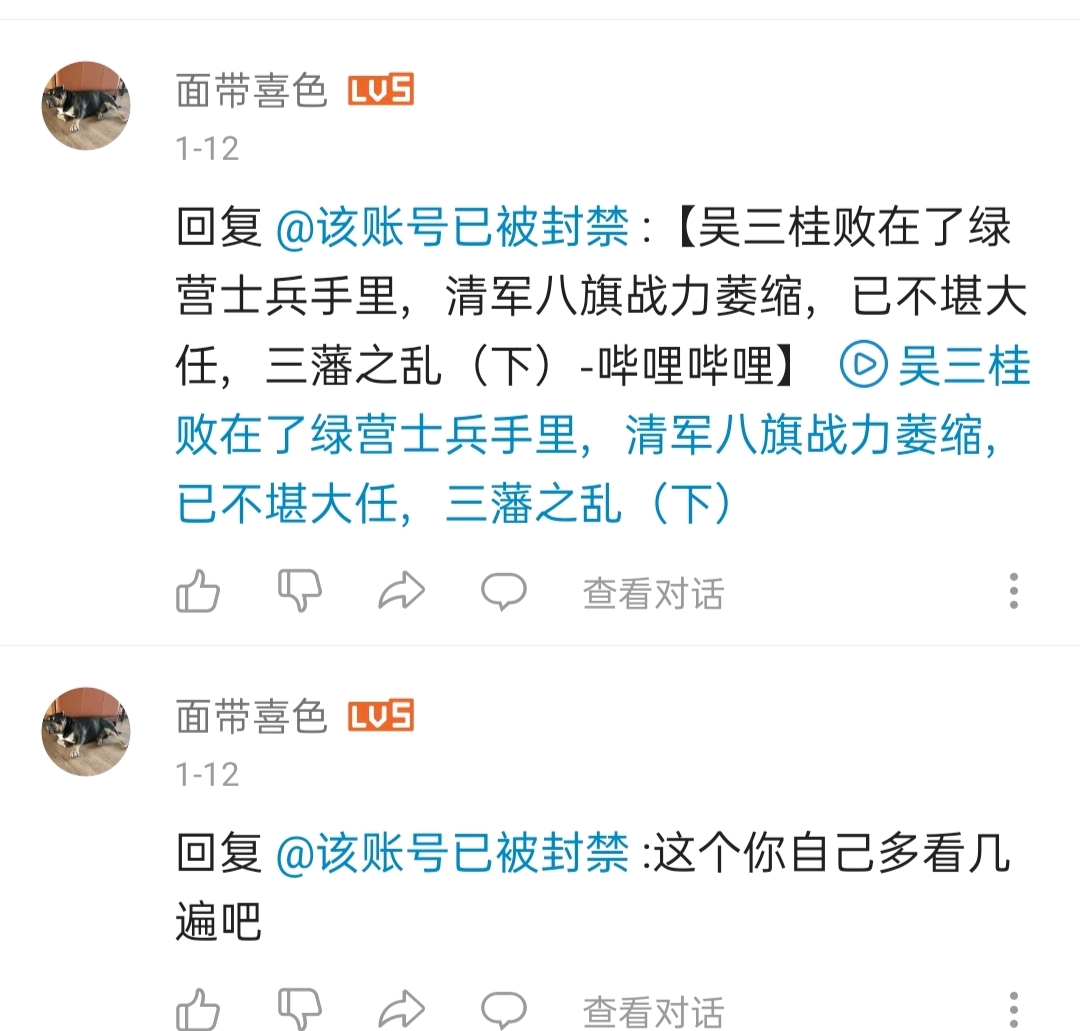Share the 这个你自己多看几遍吧 comment
Image resolution: width=1080 pixels, height=1031 pixels.
(402, 1008)
